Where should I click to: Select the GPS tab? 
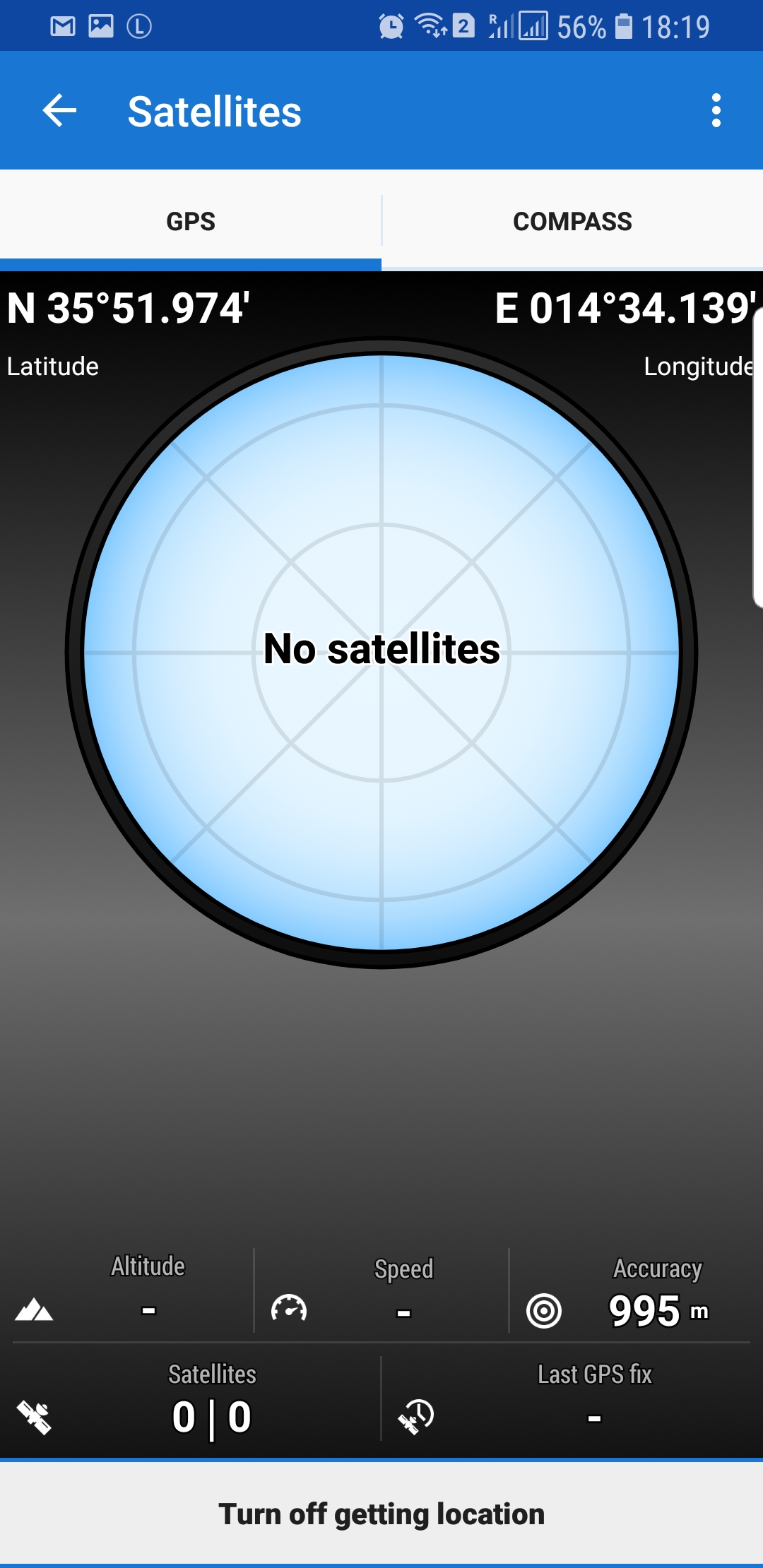pyautogui.click(x=191, y=221)
